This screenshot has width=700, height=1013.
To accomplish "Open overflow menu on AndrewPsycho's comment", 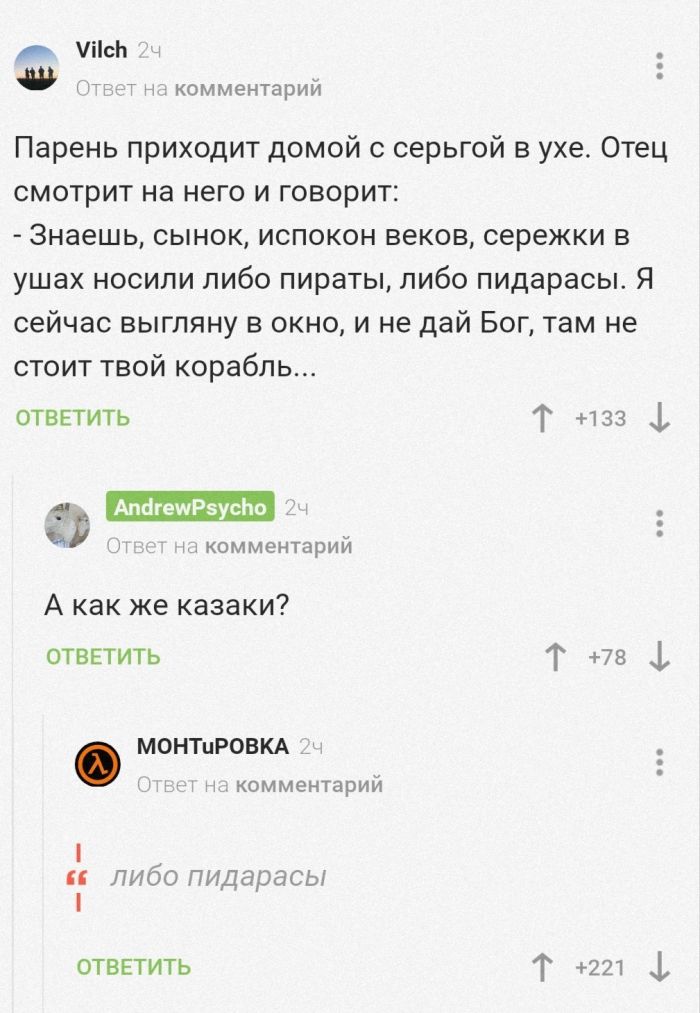I will coord(659,524).
